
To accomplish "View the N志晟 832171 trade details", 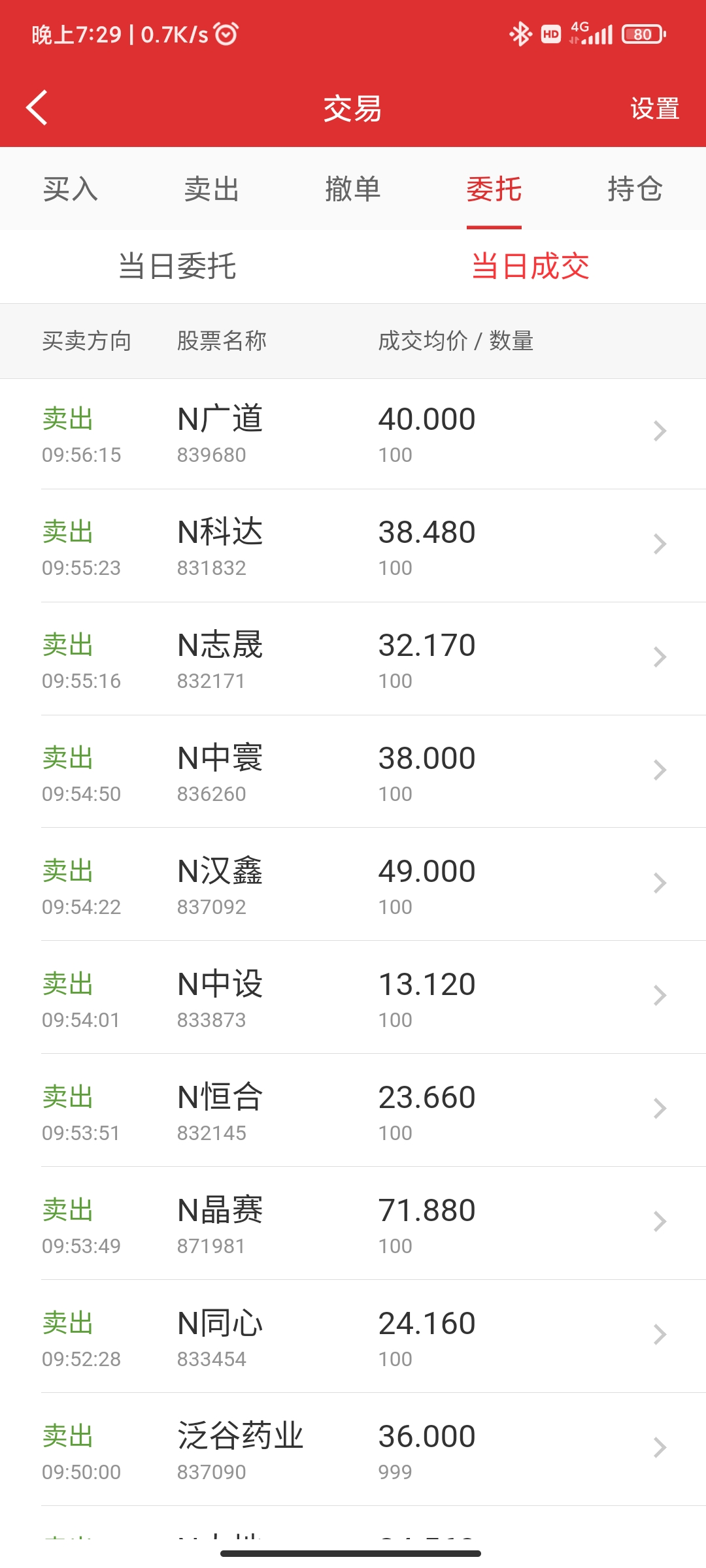I will pyautogui.click(x=353, y=659).
